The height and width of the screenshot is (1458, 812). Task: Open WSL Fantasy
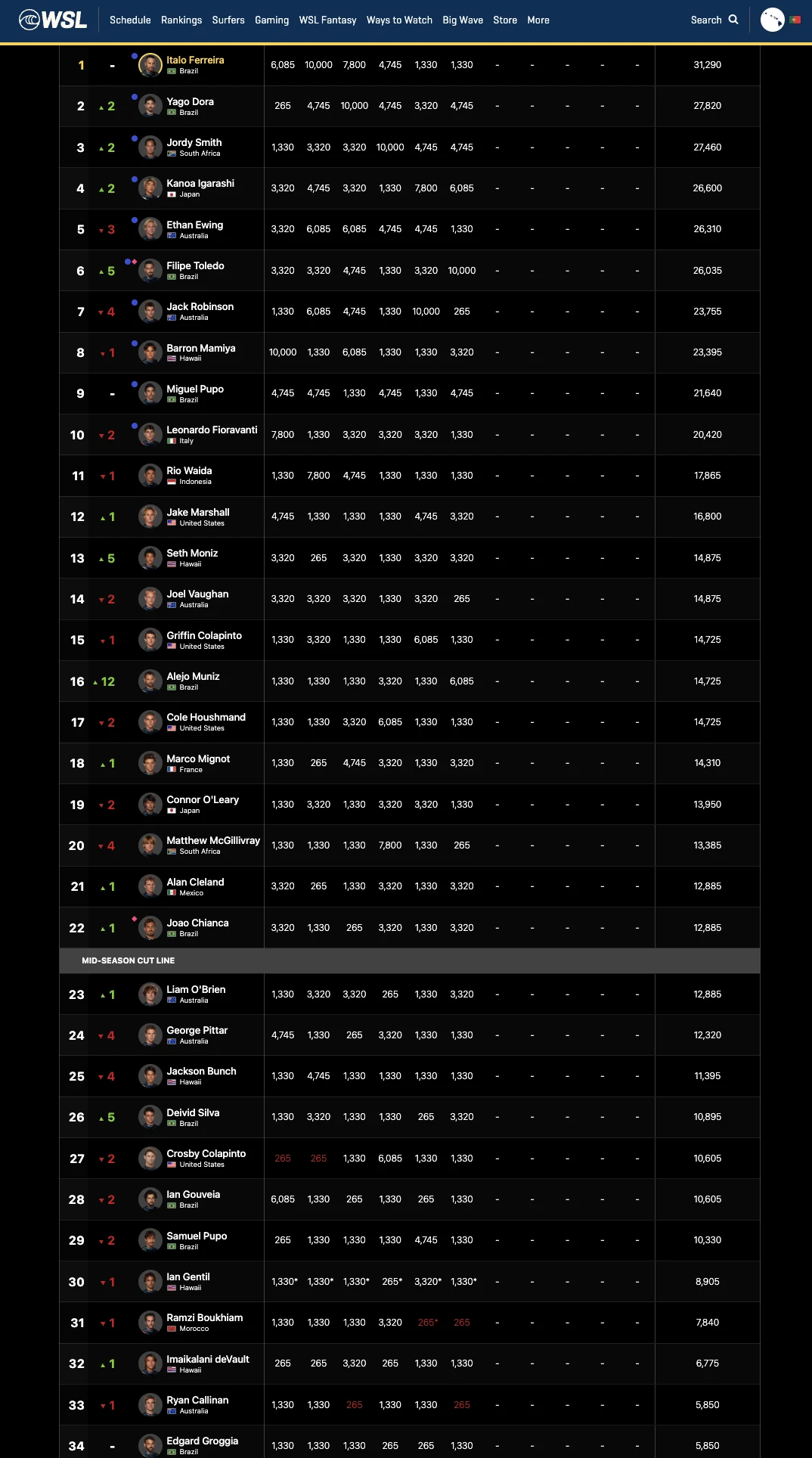(327, 20)
